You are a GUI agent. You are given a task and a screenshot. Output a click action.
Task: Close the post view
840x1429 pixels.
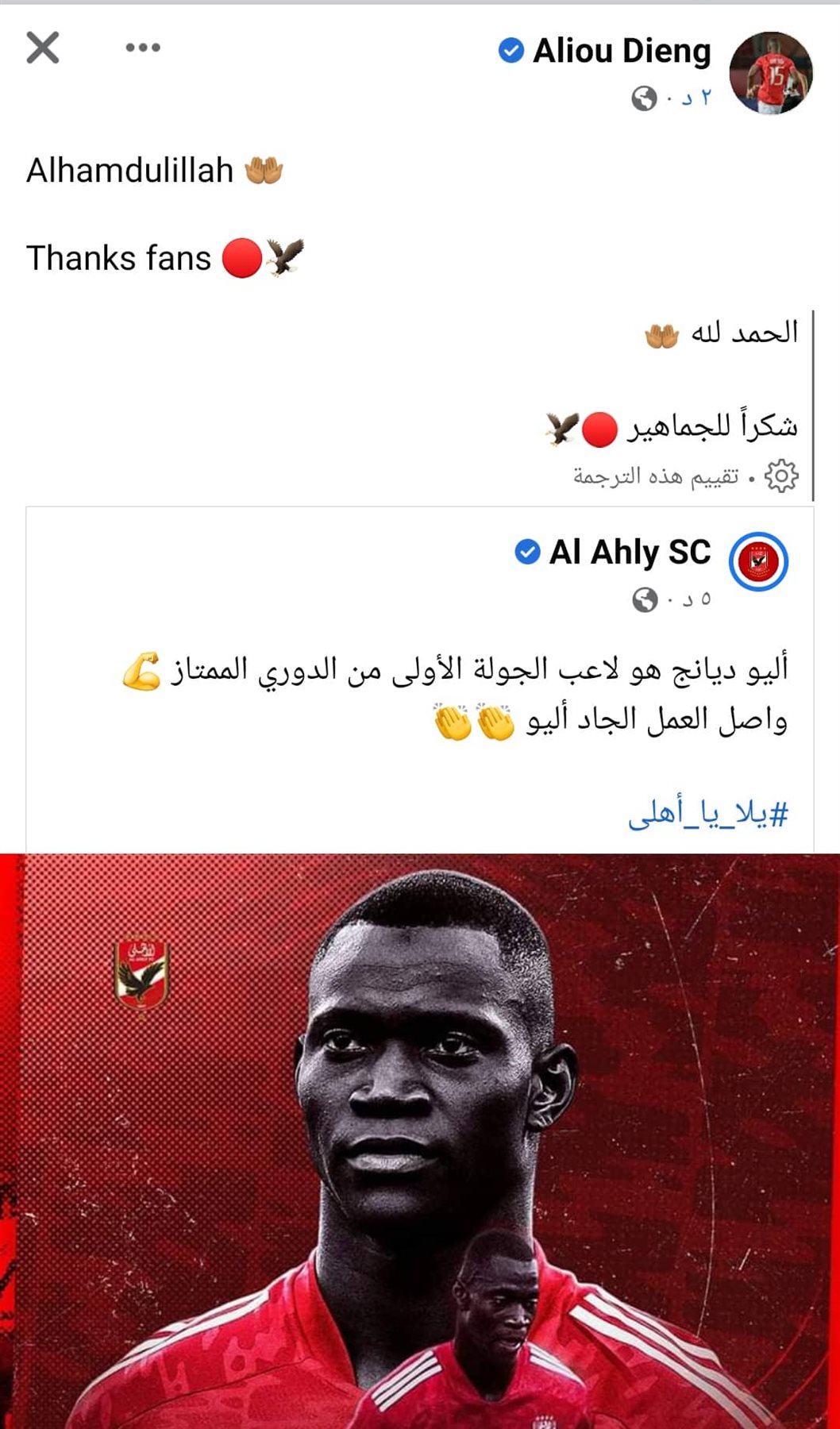click(43, 48)
